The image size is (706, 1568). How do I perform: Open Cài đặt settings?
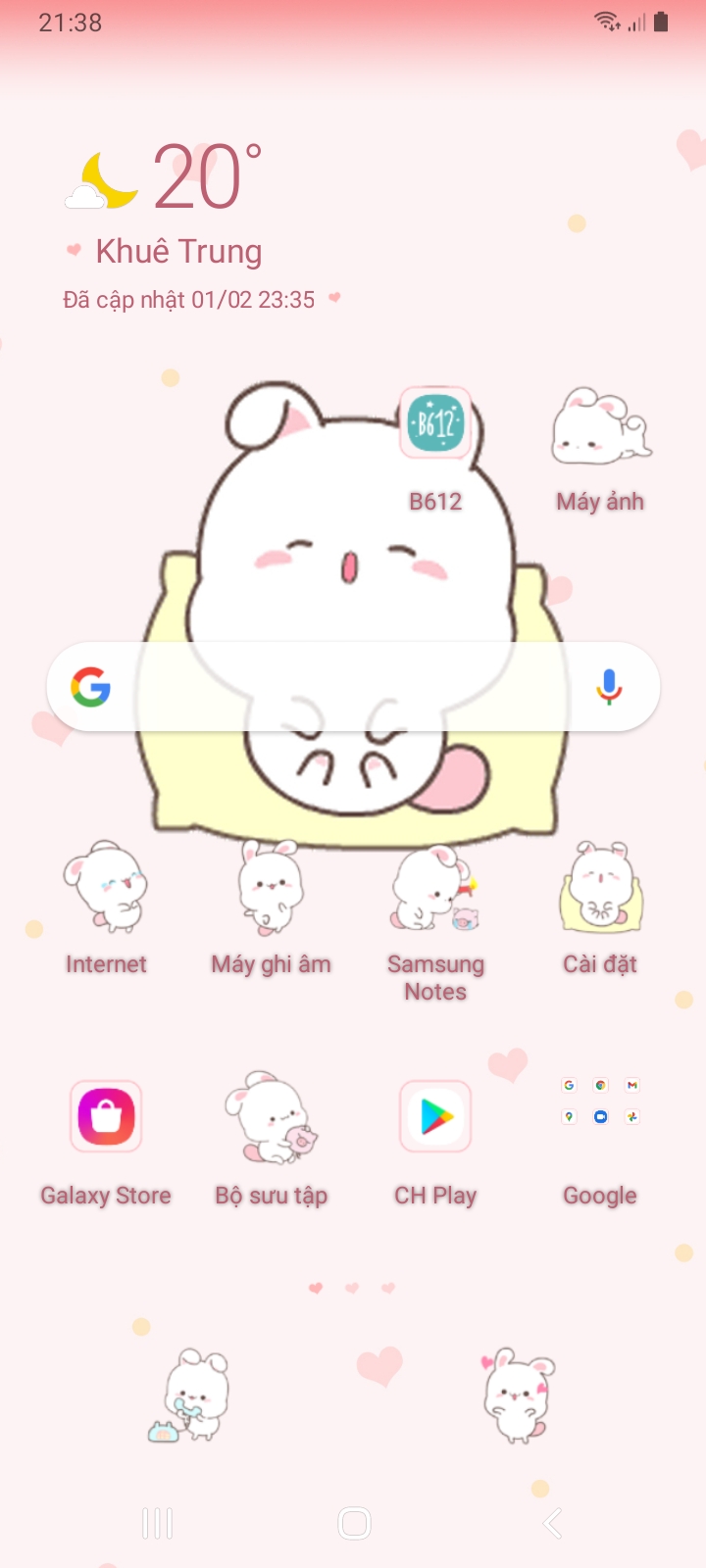pos(600,887)
